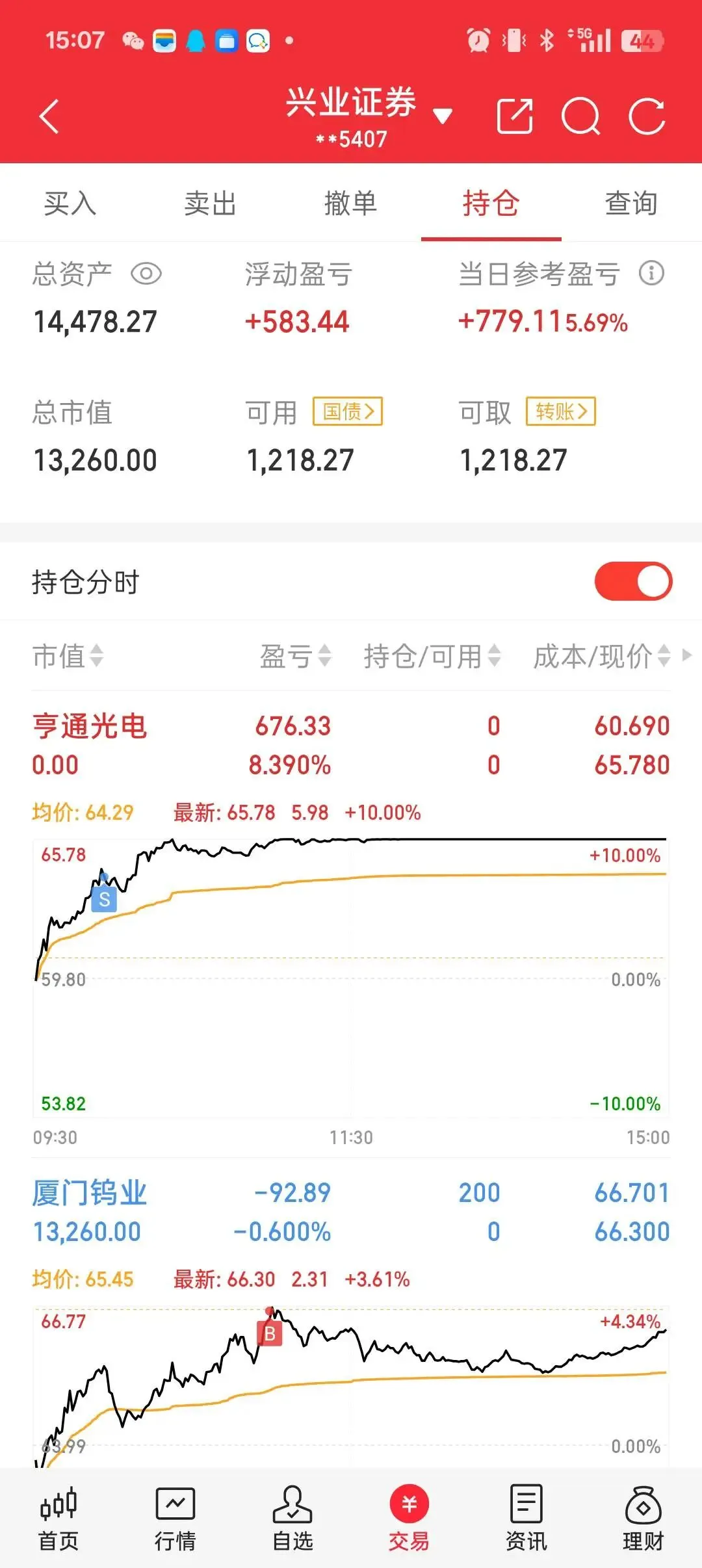Viewport: 702px width, 1568px height.
Task: Select the 查询 tab
Action: coord(630,203)
